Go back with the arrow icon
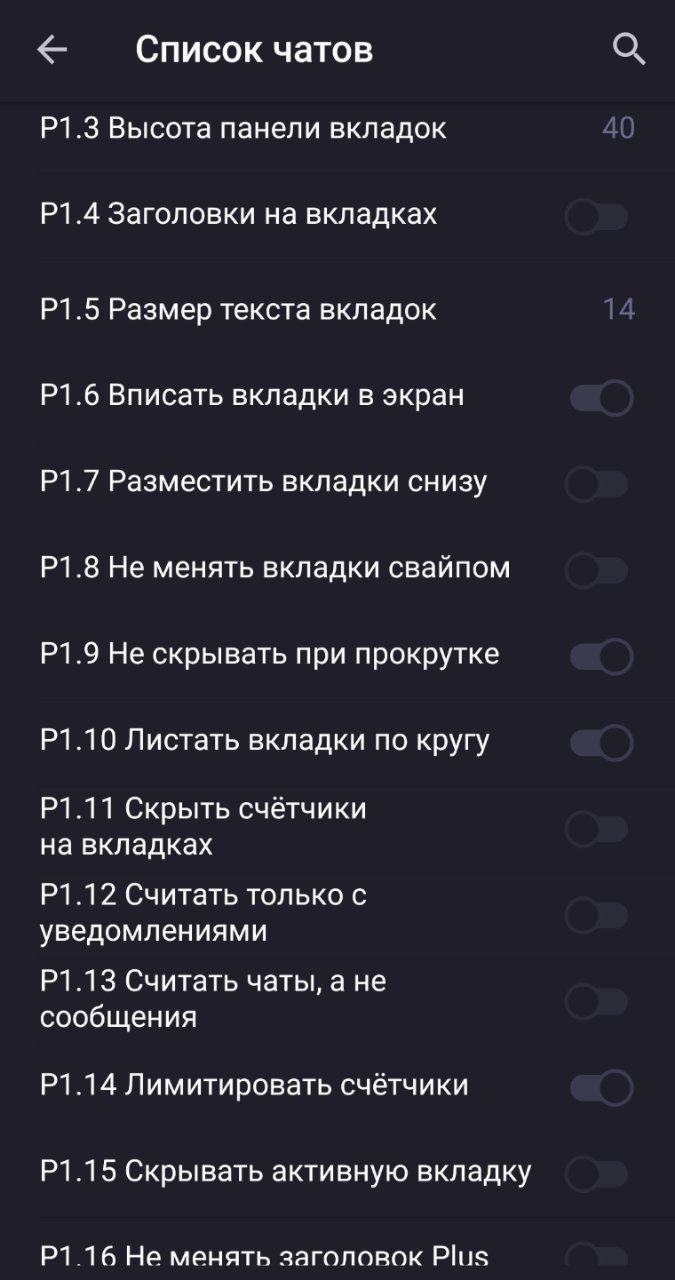Screen dimensions: 675x1280 click(x=52, y=49)
